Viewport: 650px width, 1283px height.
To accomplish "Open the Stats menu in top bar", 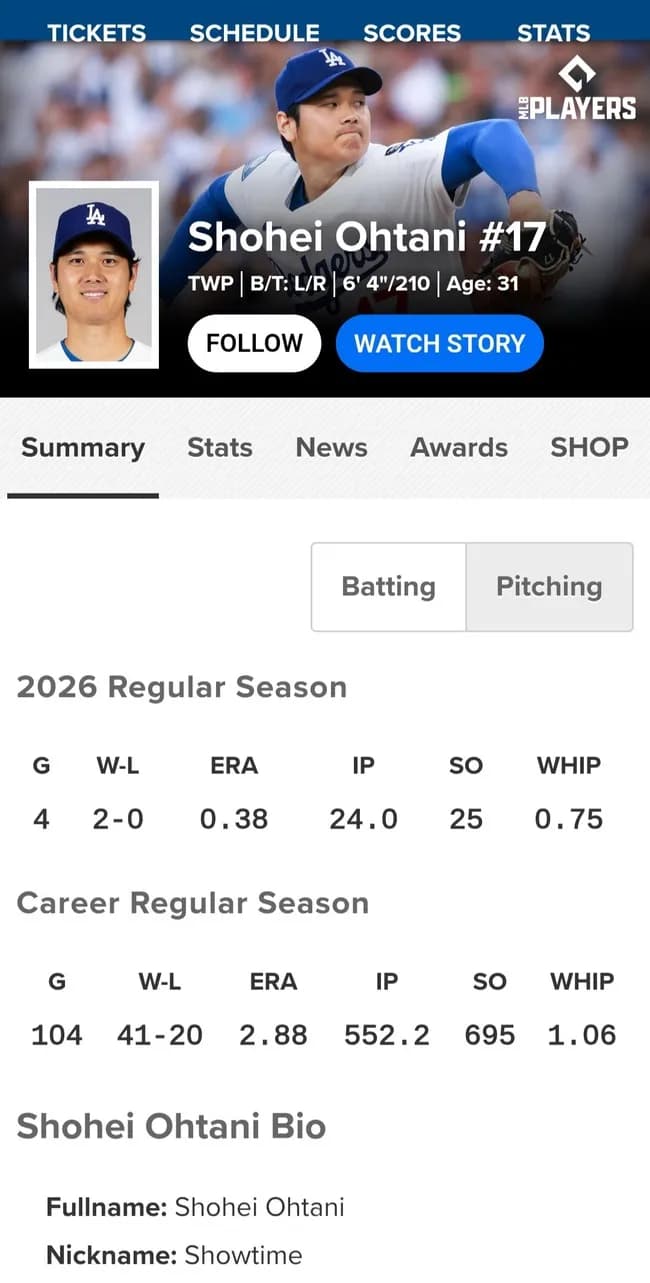I will coord(553,32).
